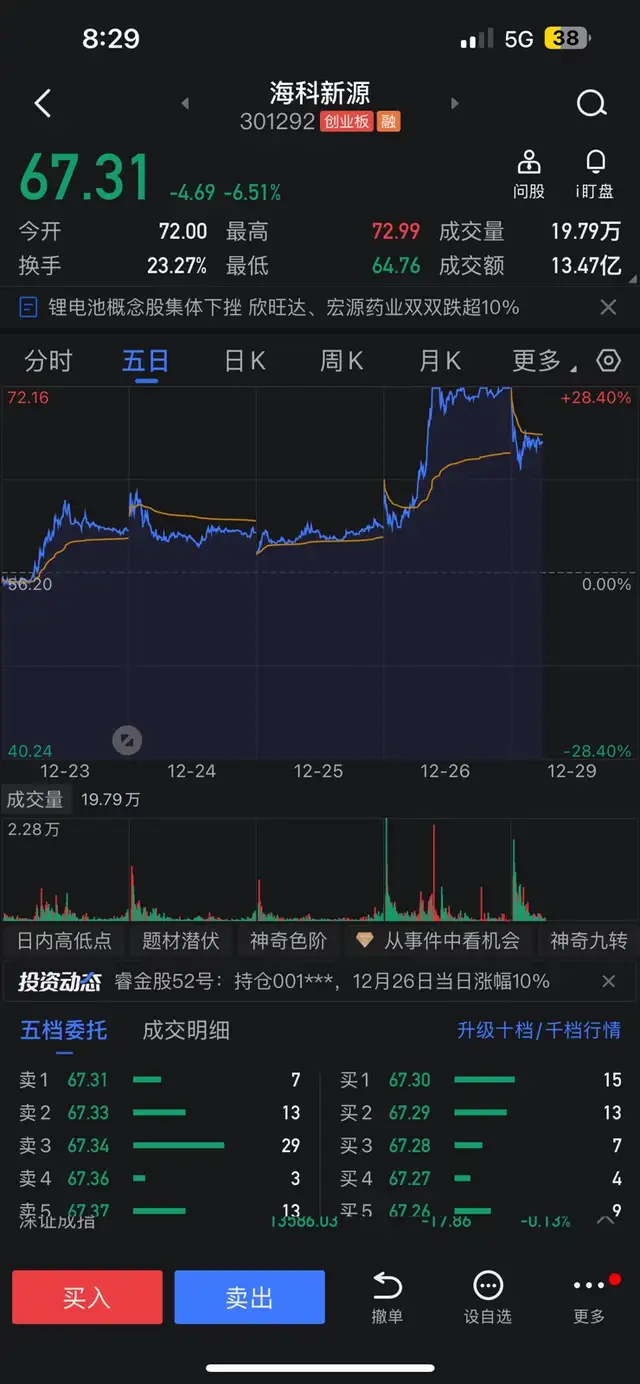This screenshot has width=640, height=1384.
Task: Switch to the 分时 chart tab
Action: [x=48, y=361]
